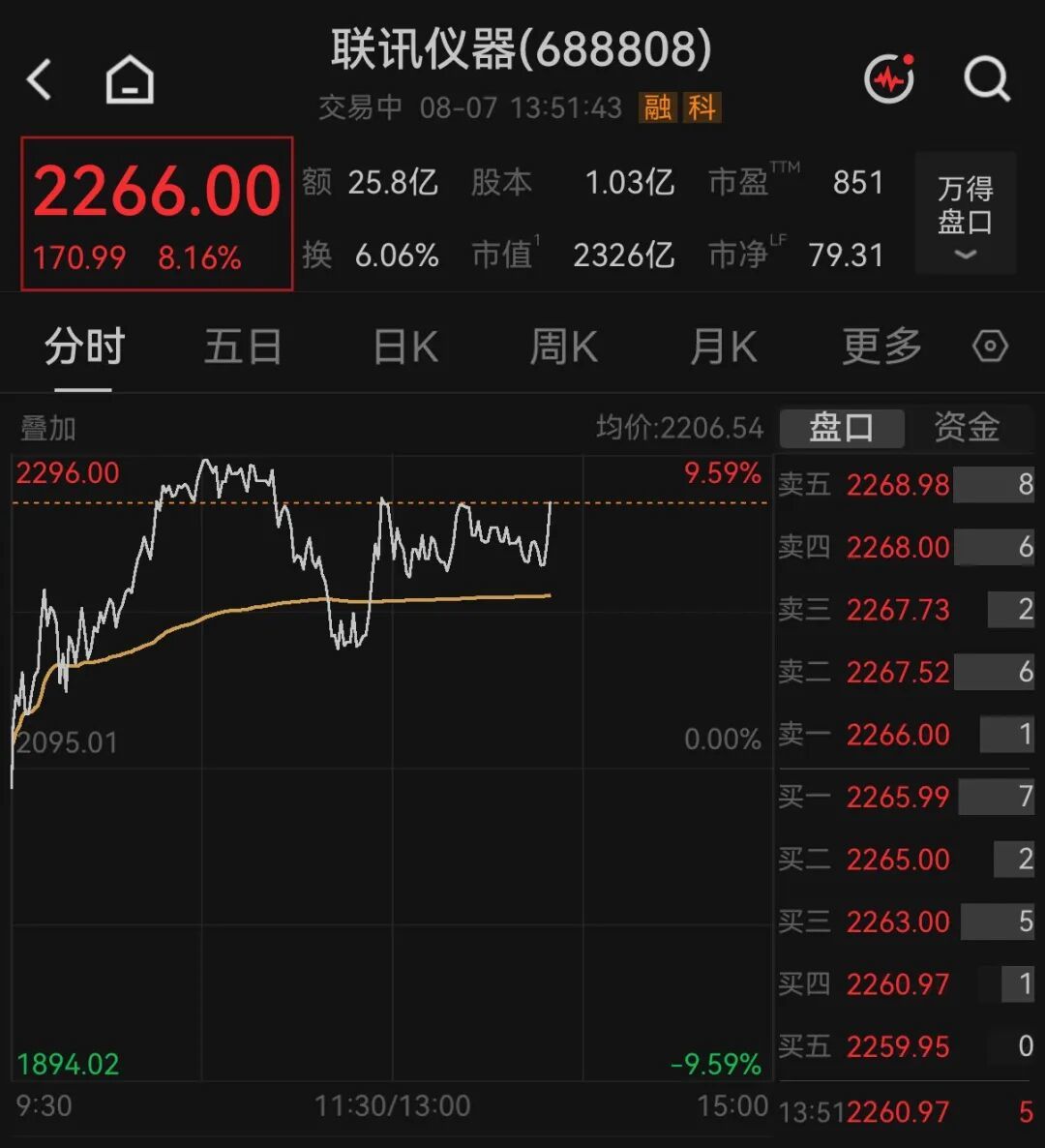
Task: Go back using the arrow icon
Action: click(x=40, y=79)
